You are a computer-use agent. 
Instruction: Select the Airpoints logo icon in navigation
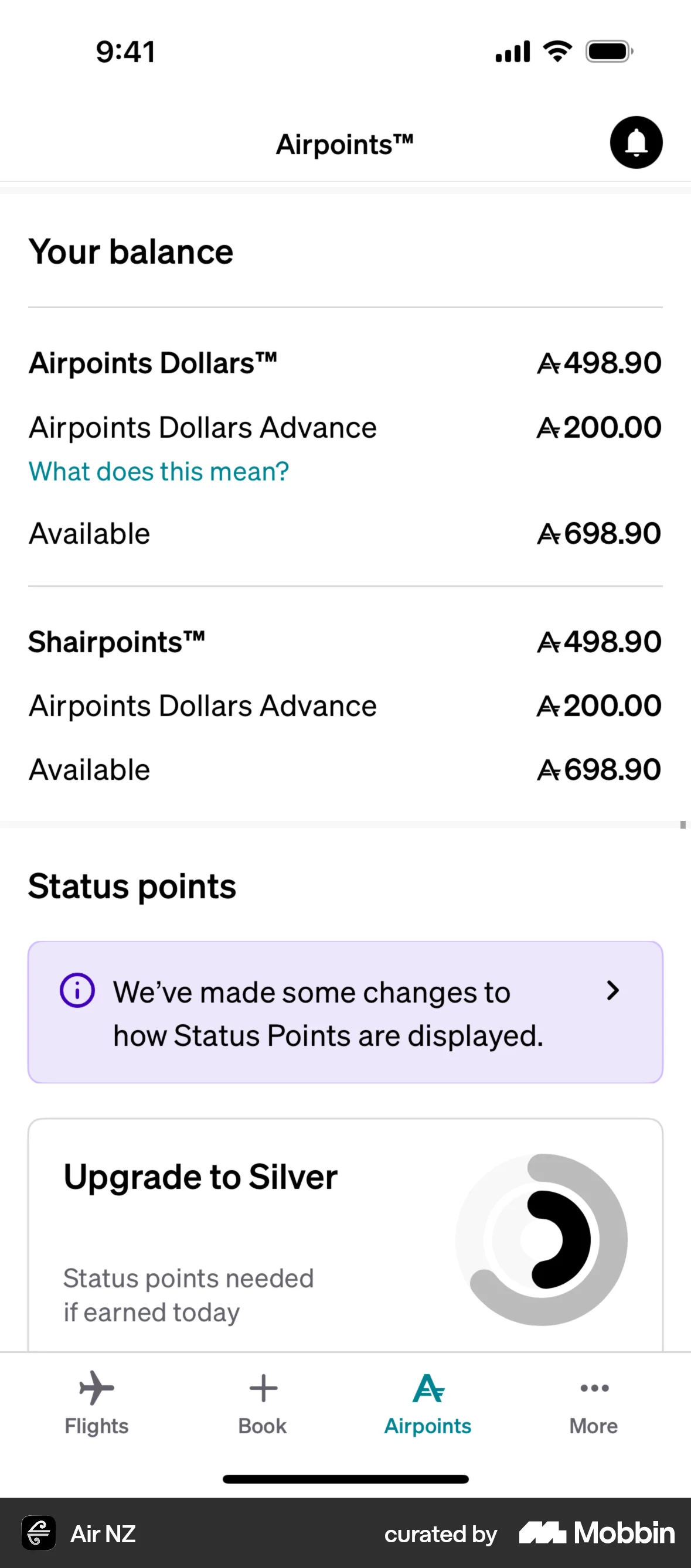pos(428,1390)
